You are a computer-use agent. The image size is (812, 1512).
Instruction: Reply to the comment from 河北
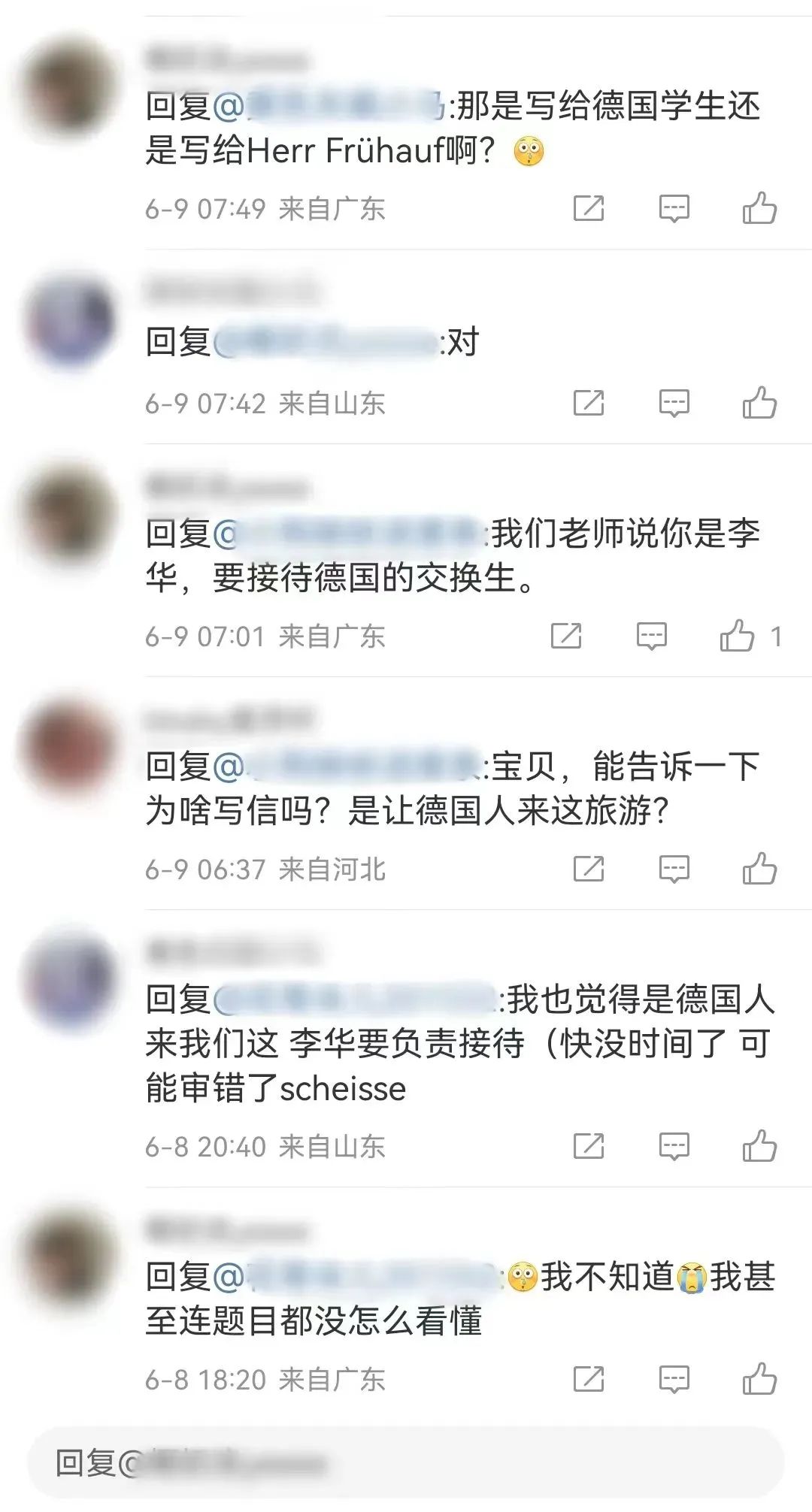[674, 869]
